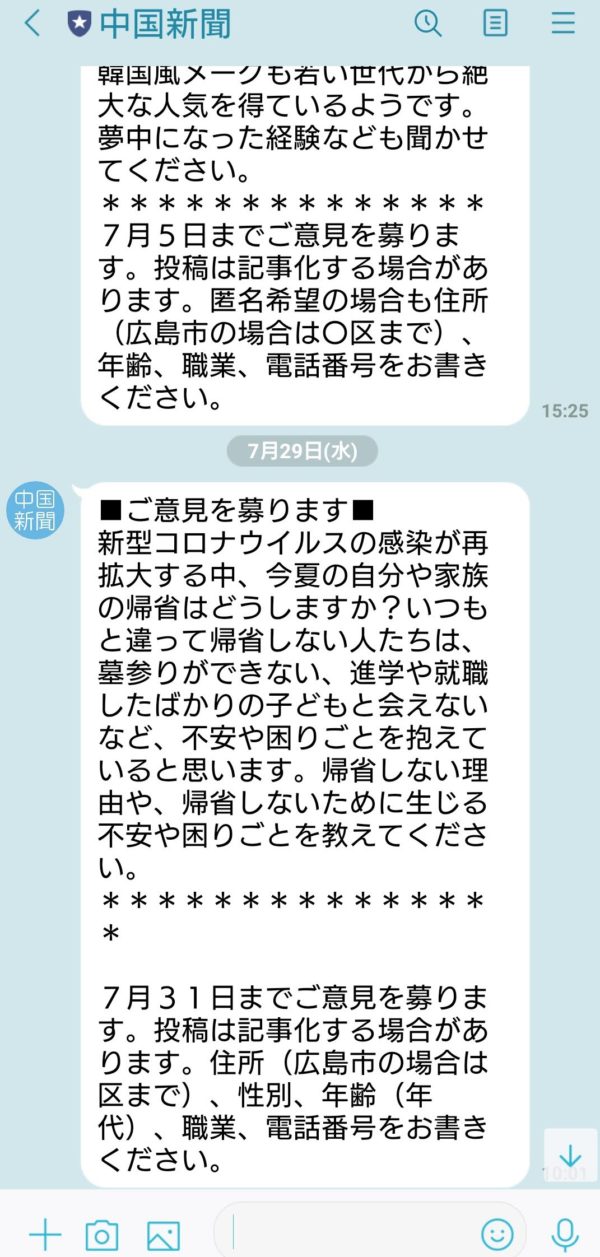
Task: Pick an image from gallery
Action: 163,1234
